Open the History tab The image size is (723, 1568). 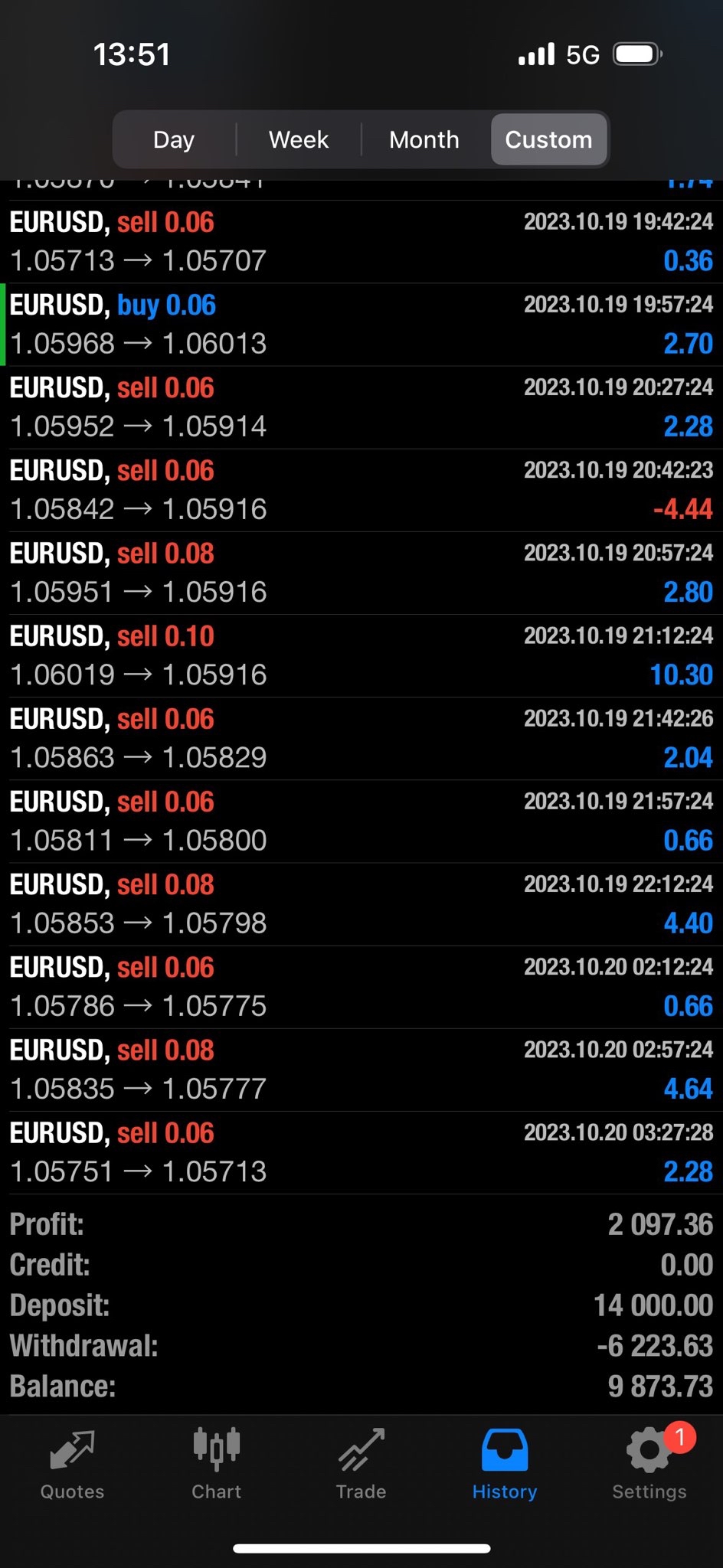(505, 1465)
